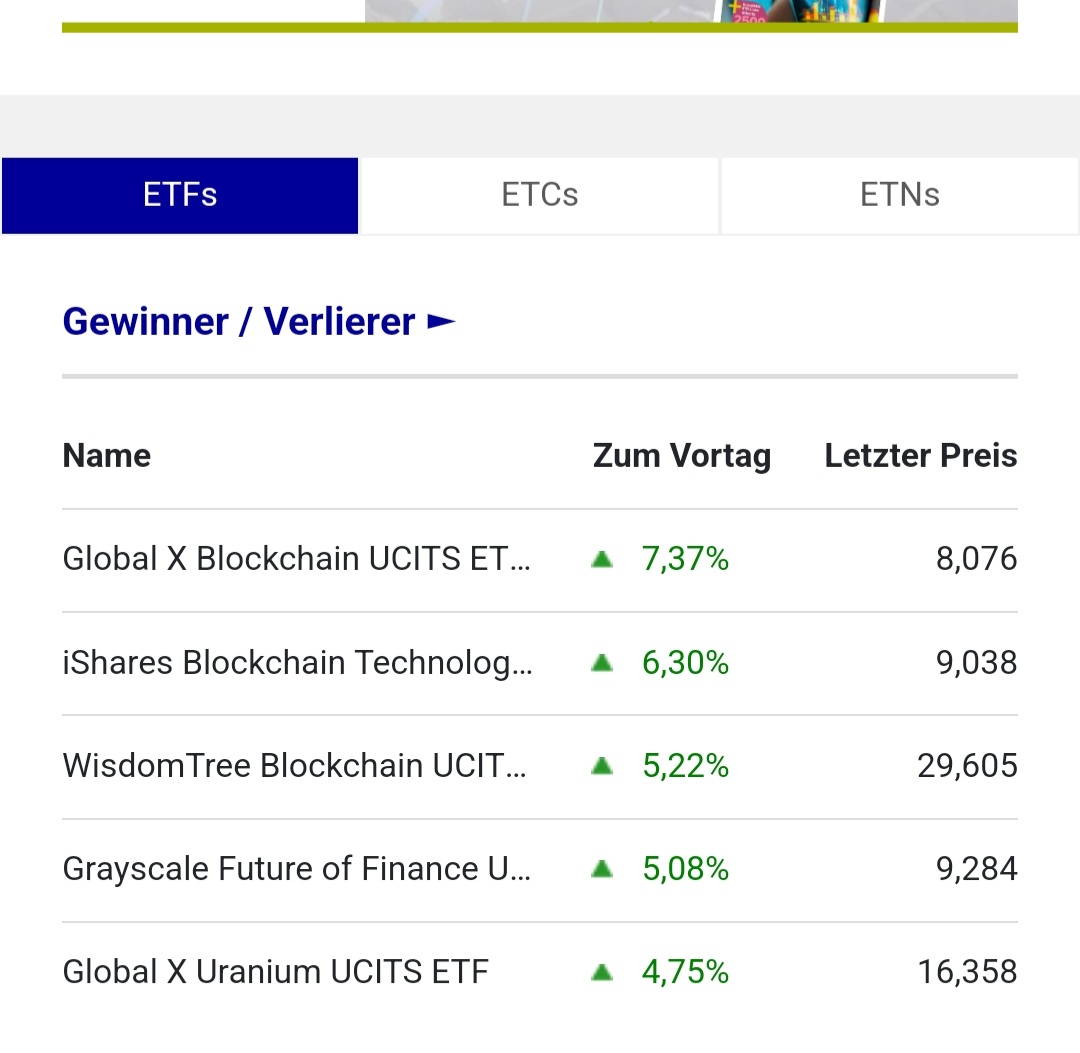Switch to the ETCs tab
Image resolution: width=1080 pixels, height=1053 pixels.
(539, 195)
